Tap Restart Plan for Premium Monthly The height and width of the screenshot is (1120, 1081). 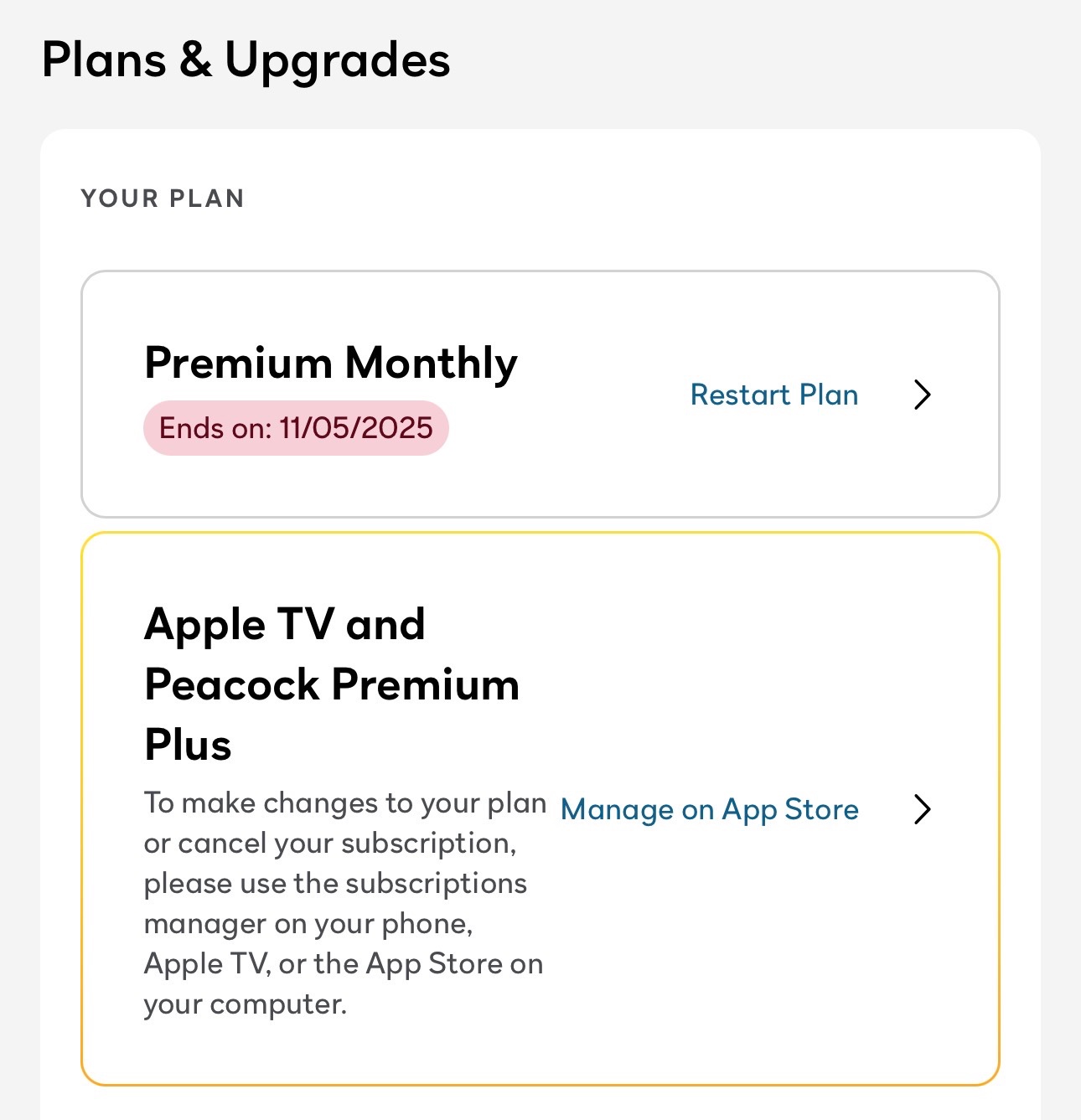(x=773, y=395)
